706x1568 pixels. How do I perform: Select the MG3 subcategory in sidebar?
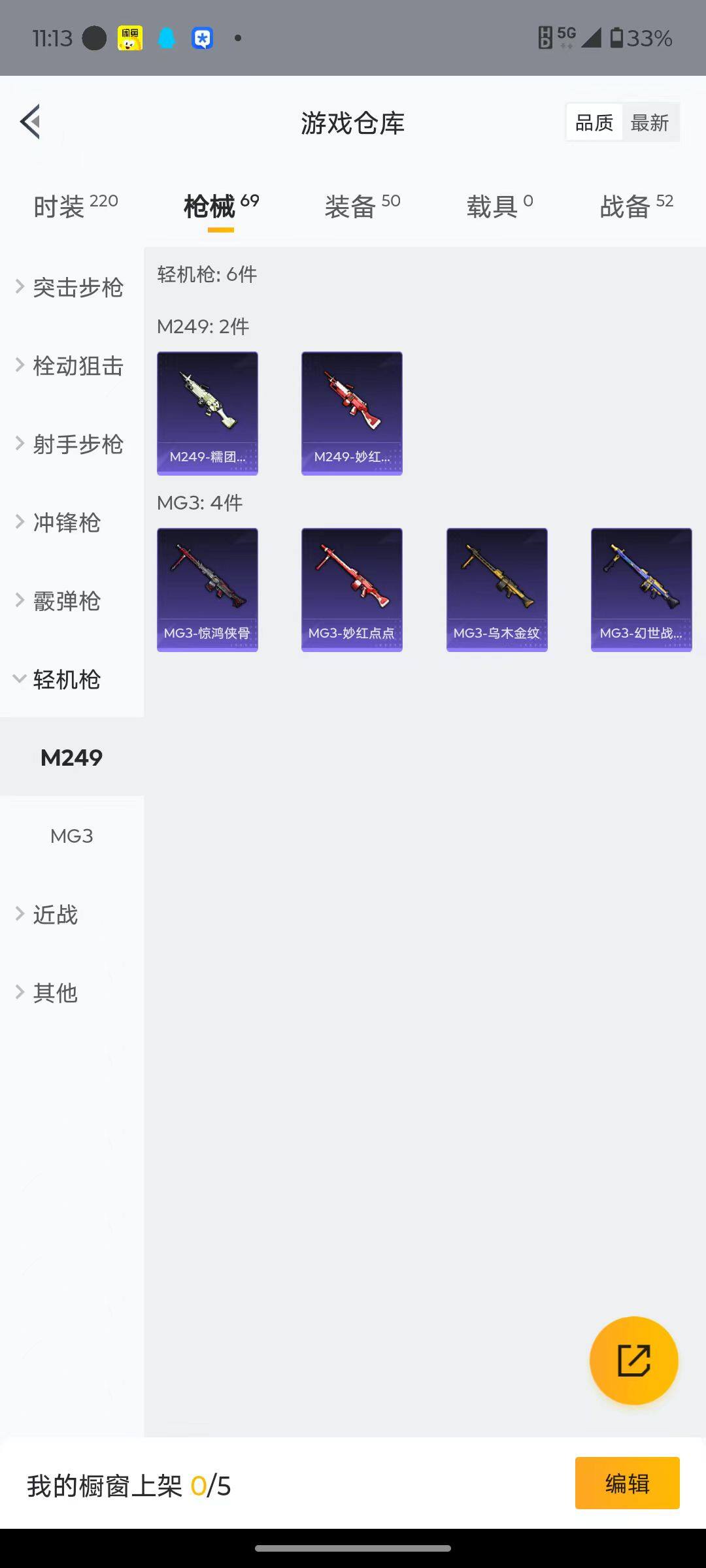pos(72,836)
